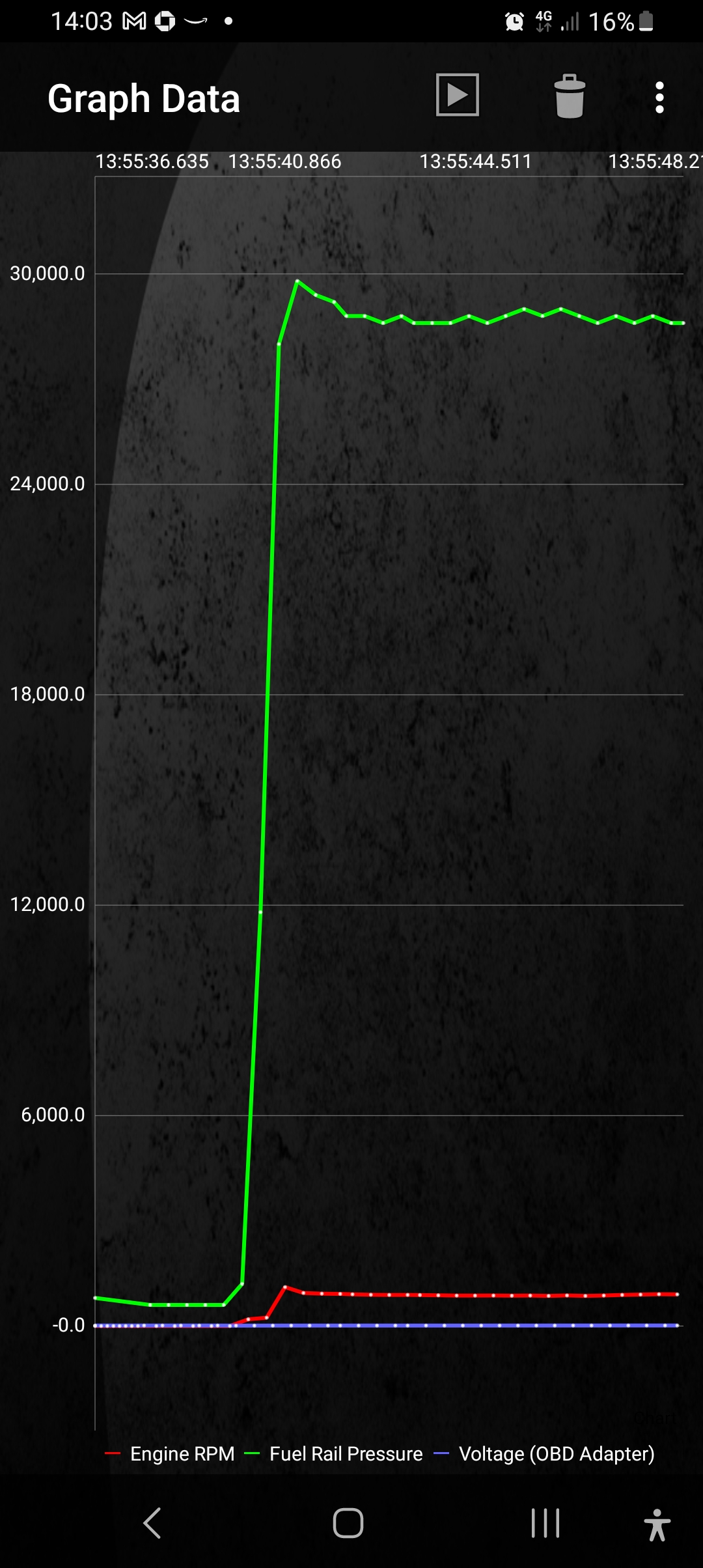Delete the graph data with trash icon

570,96
